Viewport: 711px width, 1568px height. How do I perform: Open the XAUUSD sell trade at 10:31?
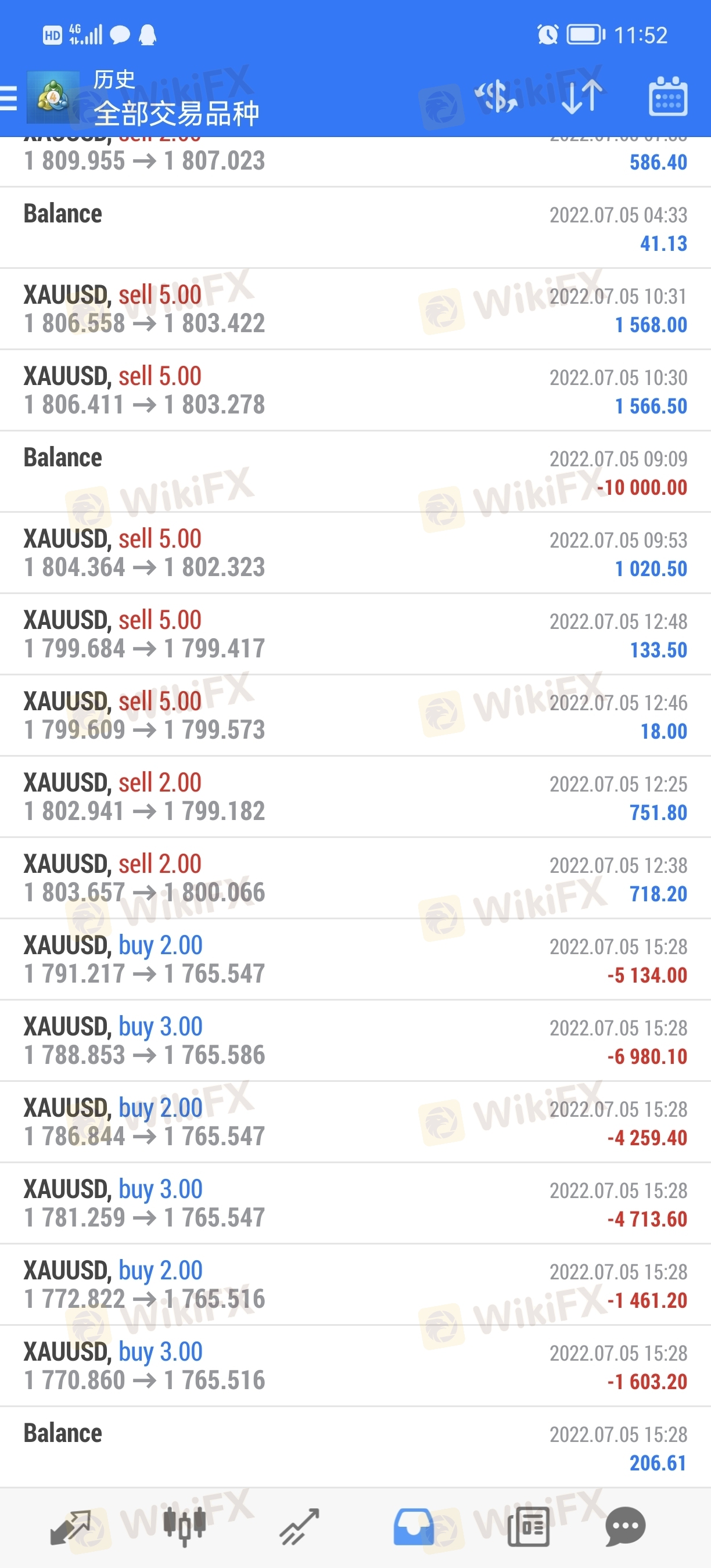[355, 309]
